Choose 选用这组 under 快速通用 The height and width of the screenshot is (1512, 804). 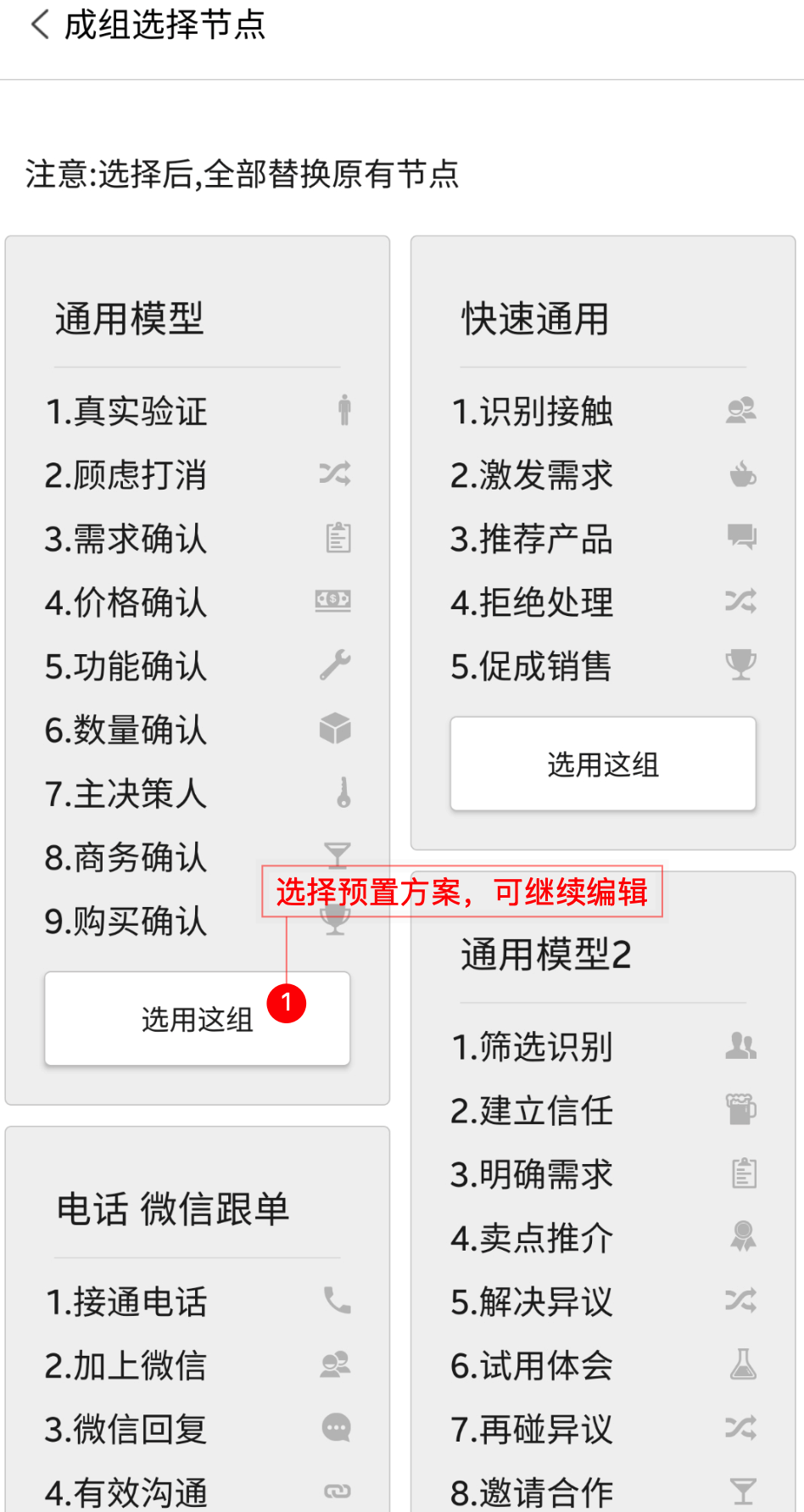pos(602,764)
